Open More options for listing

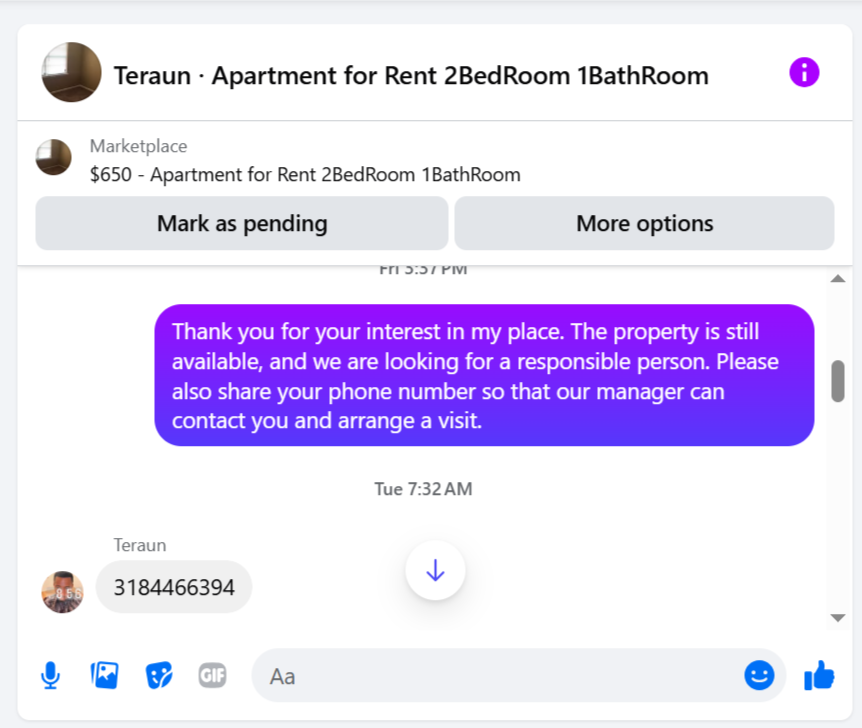(x=644, y=223)
